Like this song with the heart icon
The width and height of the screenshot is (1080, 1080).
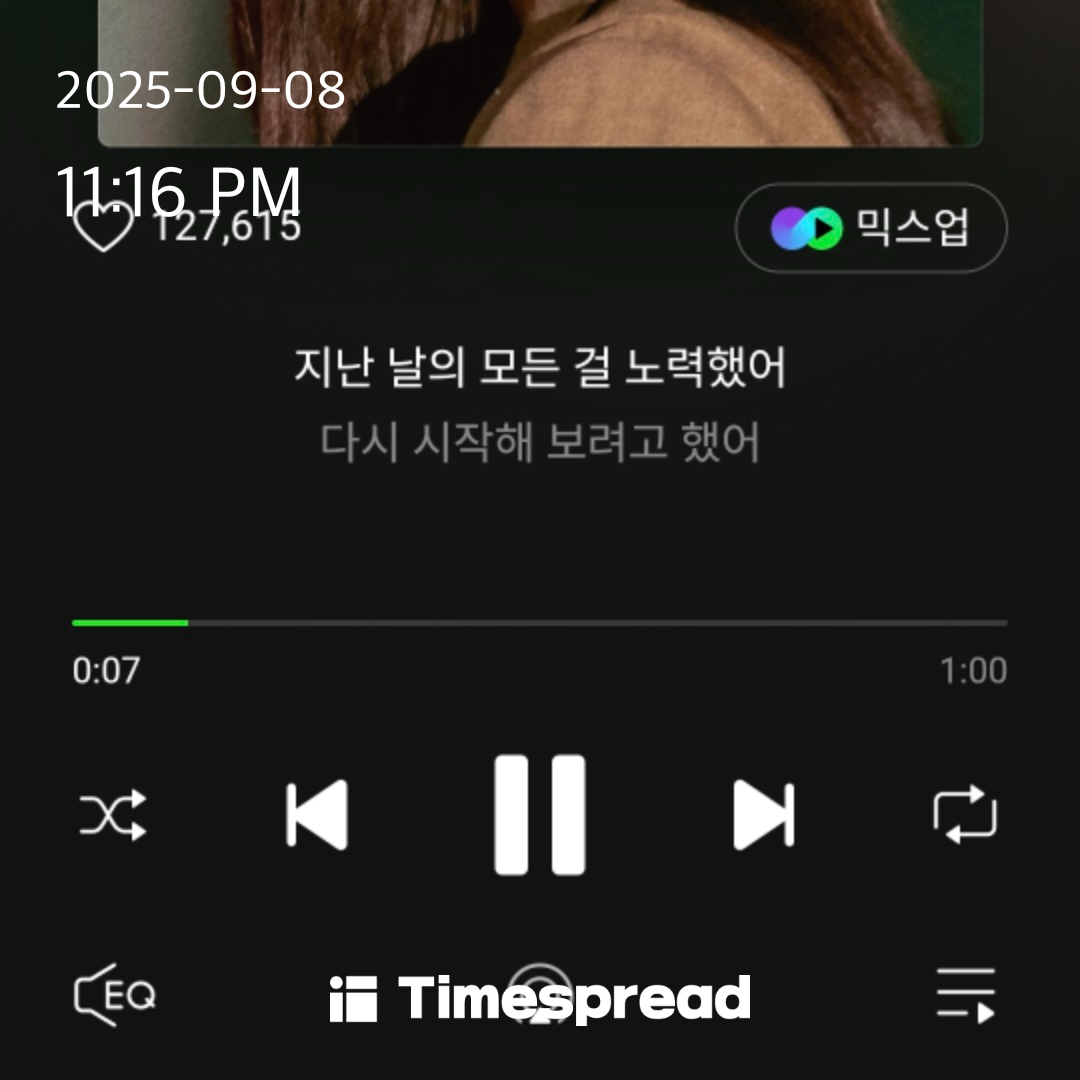click(104, 230)
